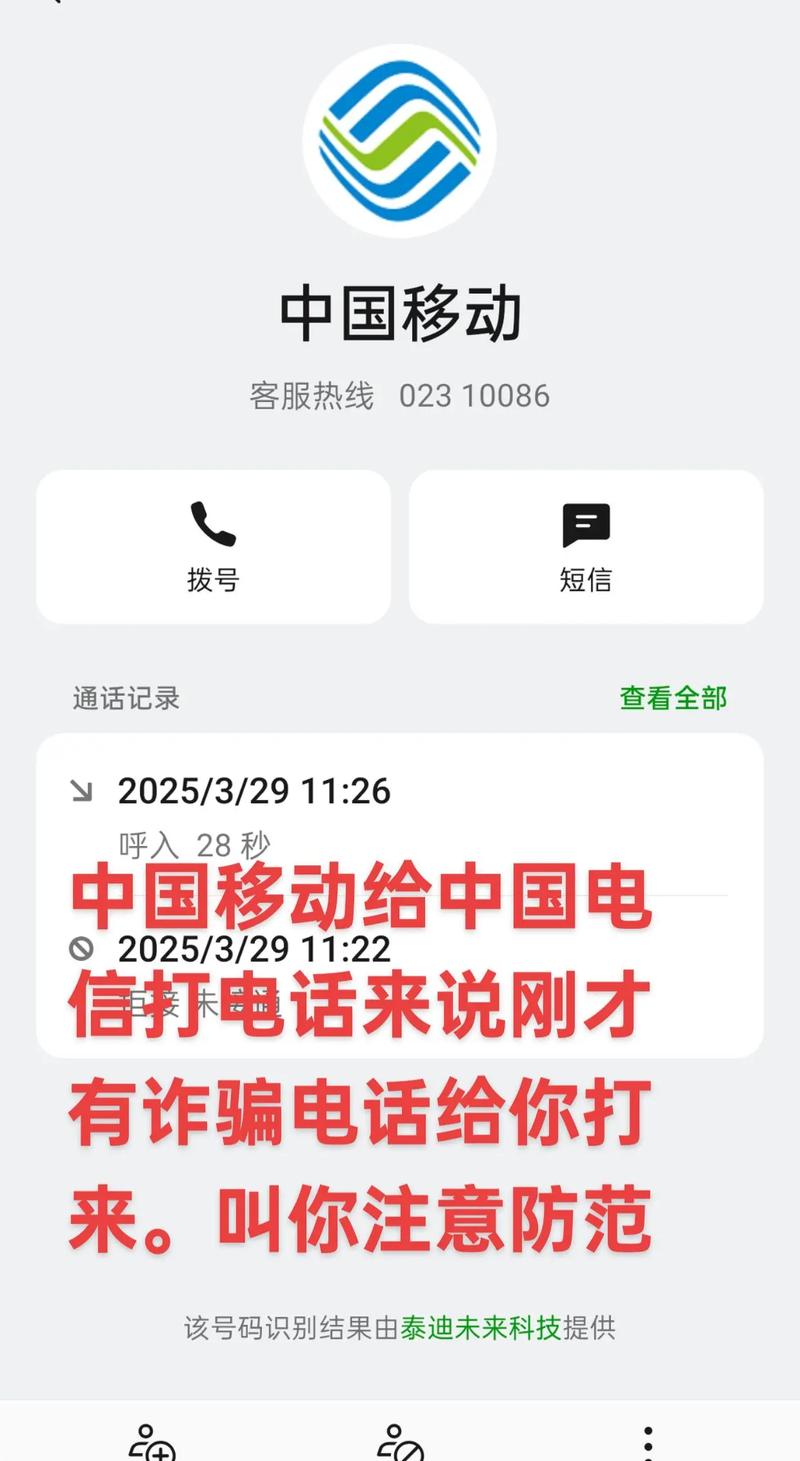
Task: Tap the blocked-call icon beside 2025/3/29 11:22
Action: [x=82, y=948]
